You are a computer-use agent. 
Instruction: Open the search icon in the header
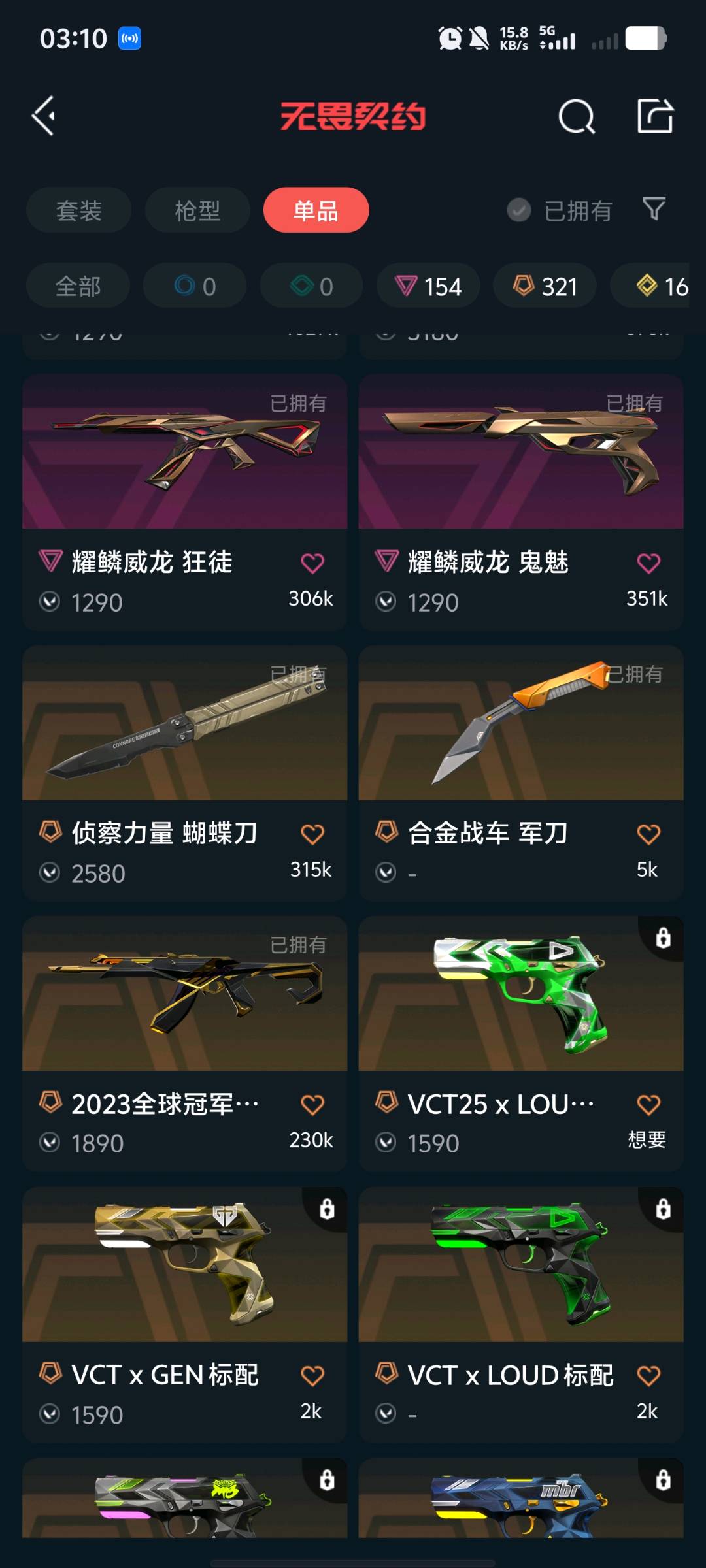[577, 117]
